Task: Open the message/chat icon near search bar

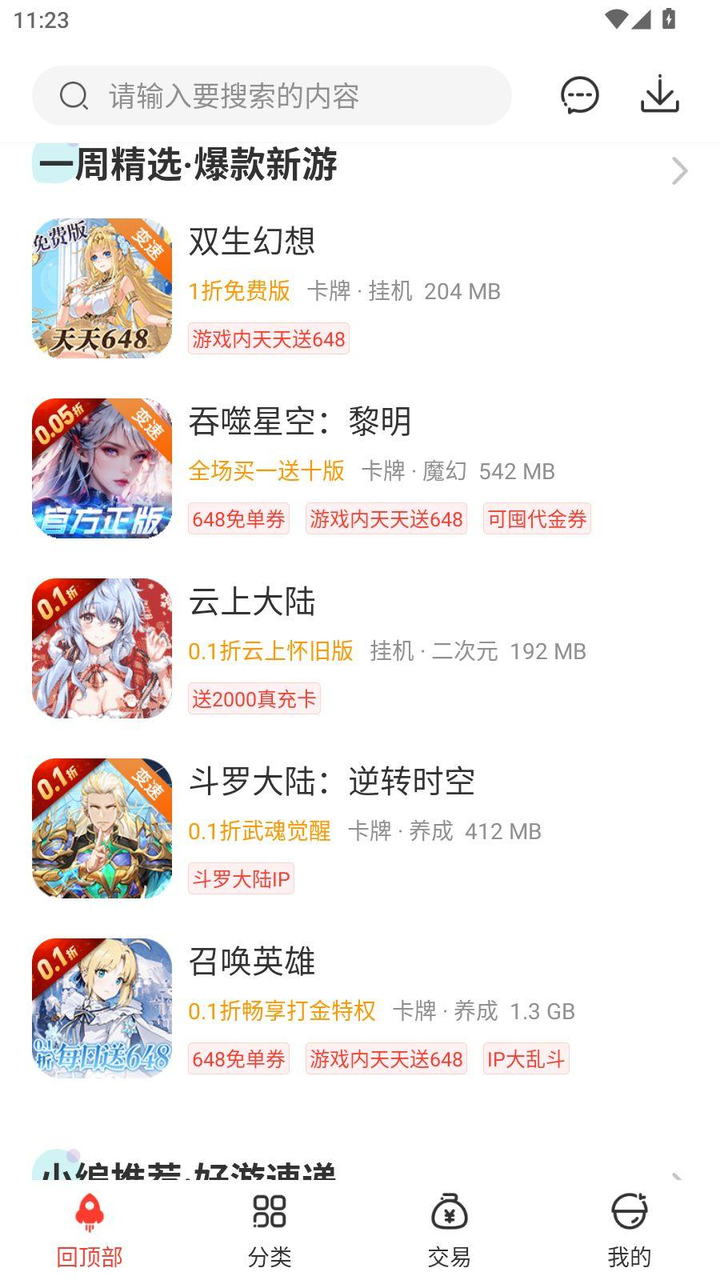Action: [x=580, y=95]
